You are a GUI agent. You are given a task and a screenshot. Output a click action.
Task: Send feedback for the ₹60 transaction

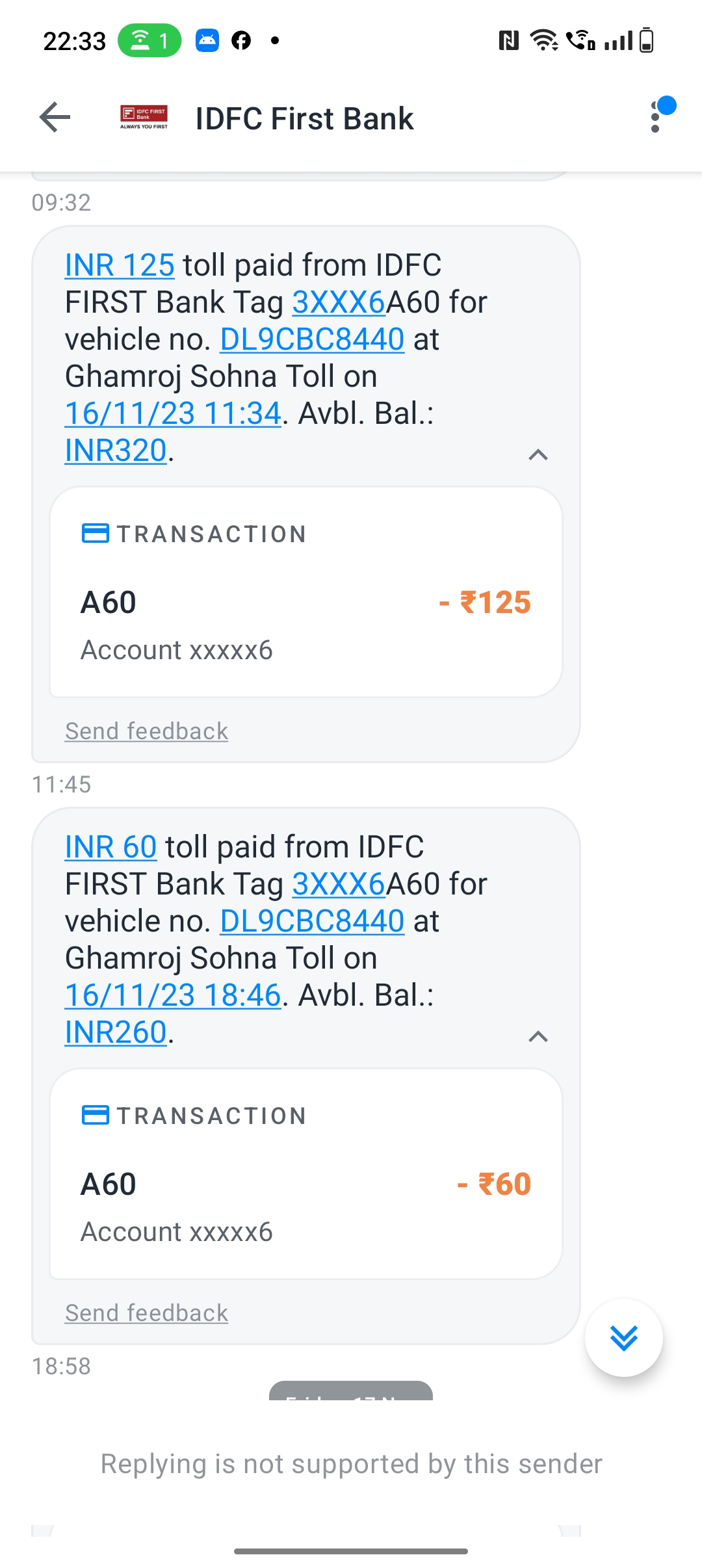[147, 1313]
